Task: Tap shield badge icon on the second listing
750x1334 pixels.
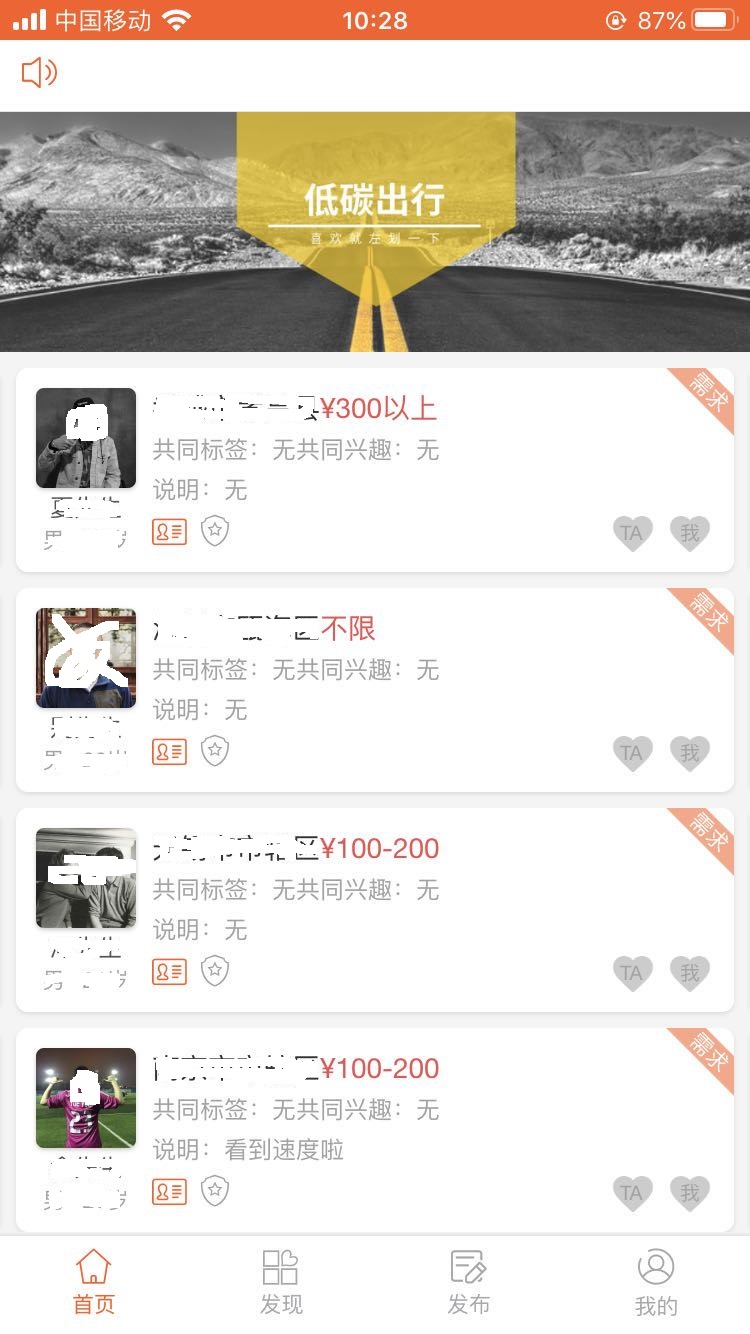Action: [214, 751]
